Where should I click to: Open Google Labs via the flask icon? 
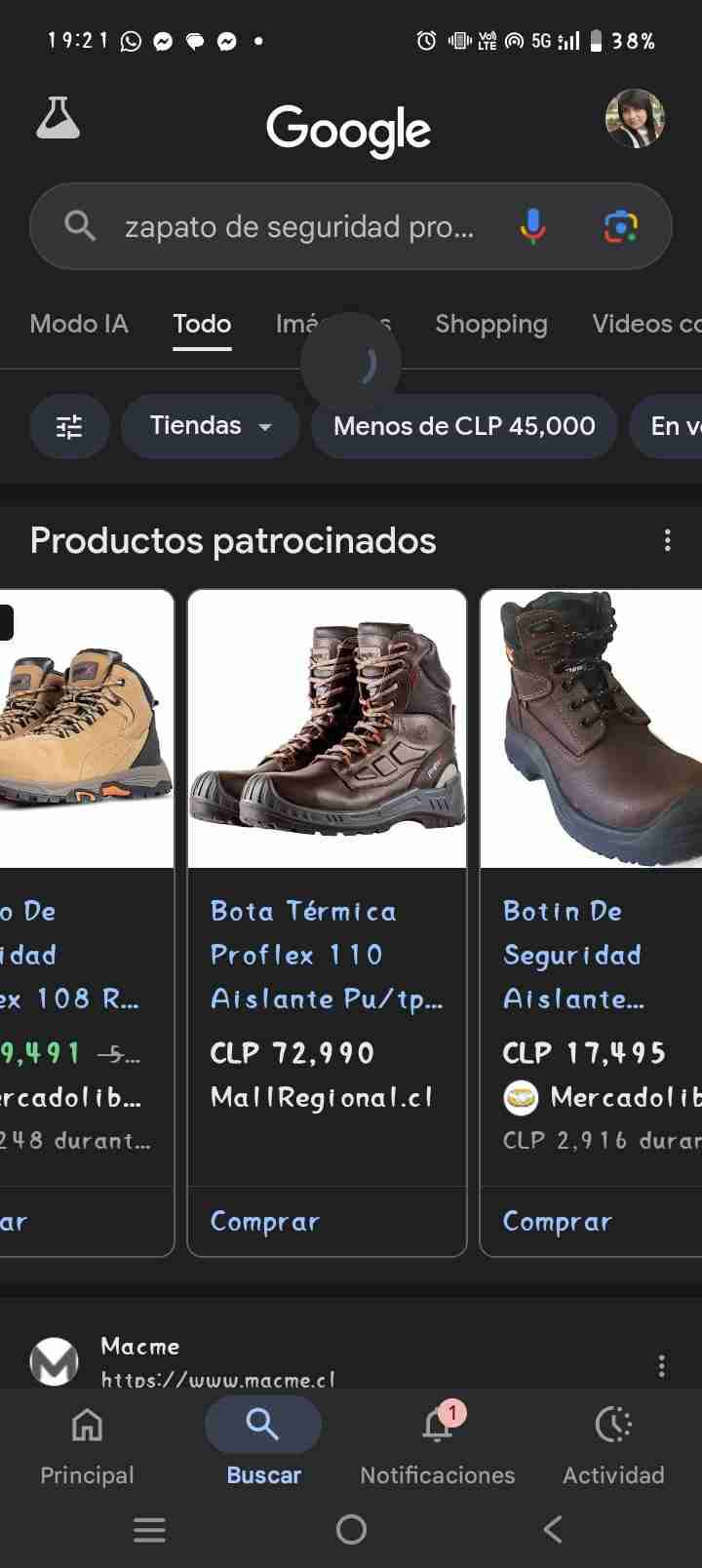click(x=57, y=115)
